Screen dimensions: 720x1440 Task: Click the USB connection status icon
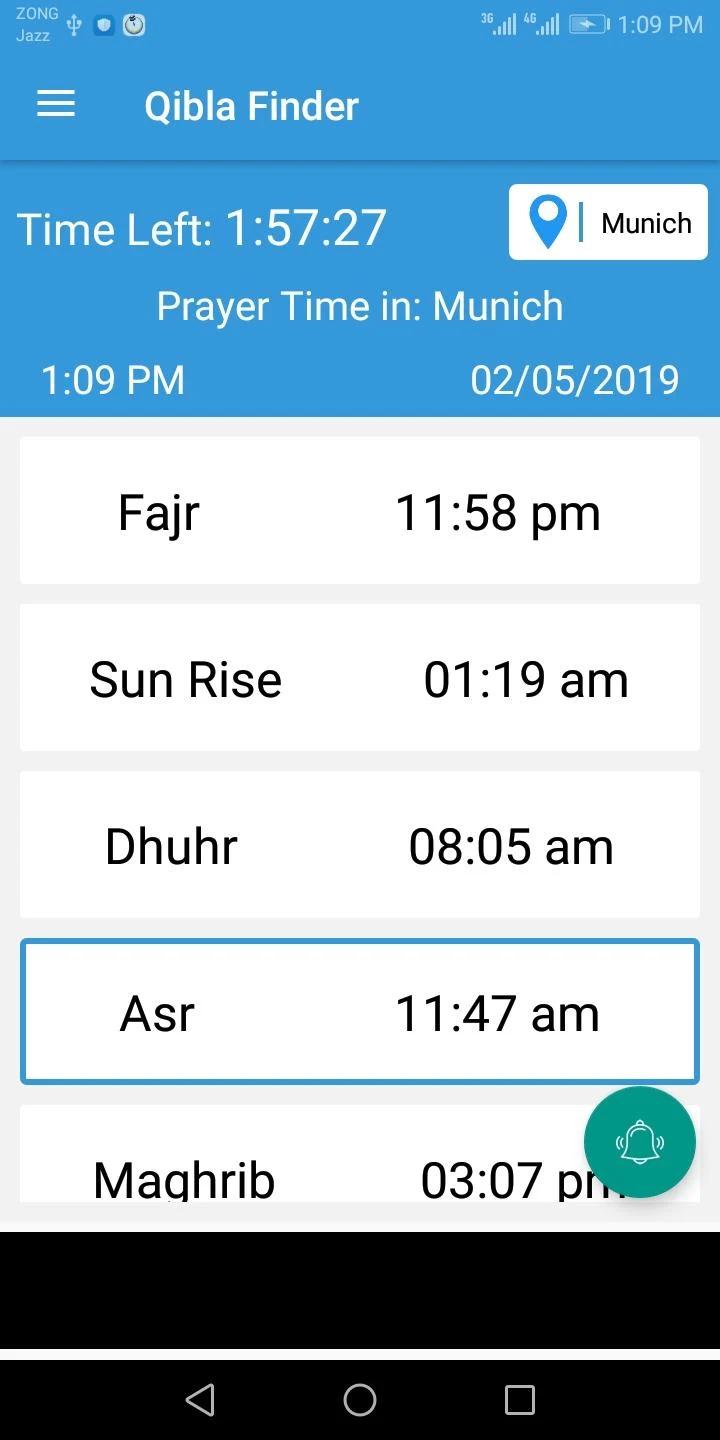(73, 24)
